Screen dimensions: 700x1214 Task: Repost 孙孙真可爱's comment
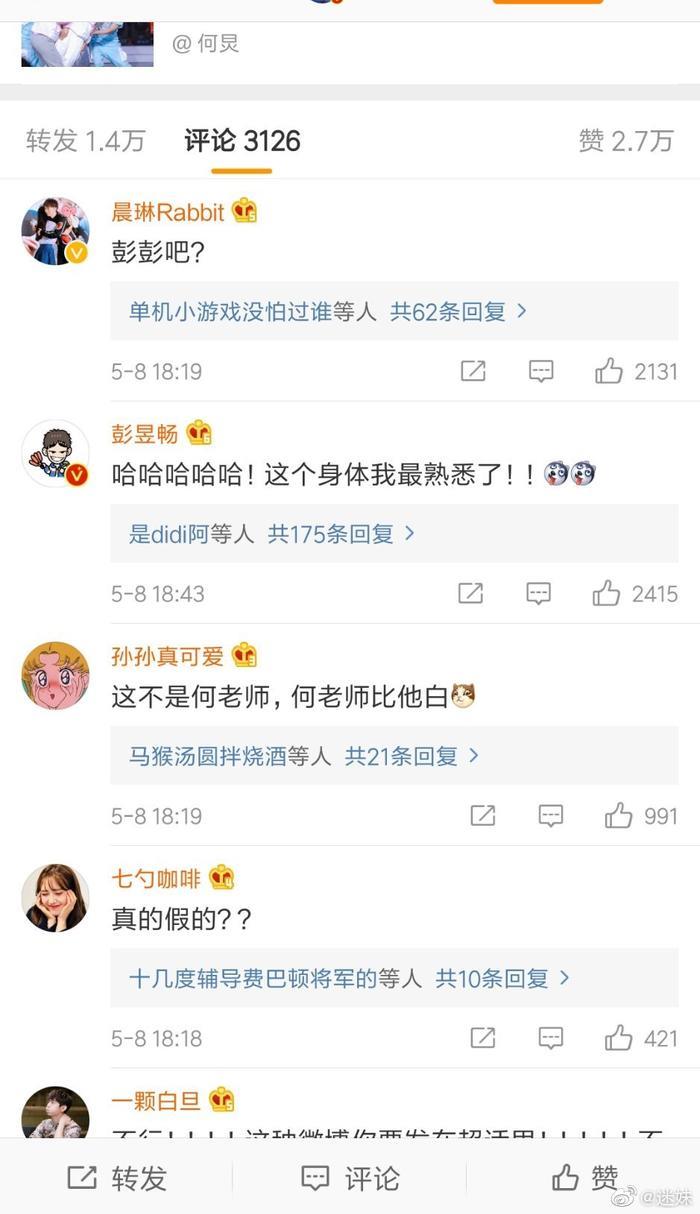(483, 816)
